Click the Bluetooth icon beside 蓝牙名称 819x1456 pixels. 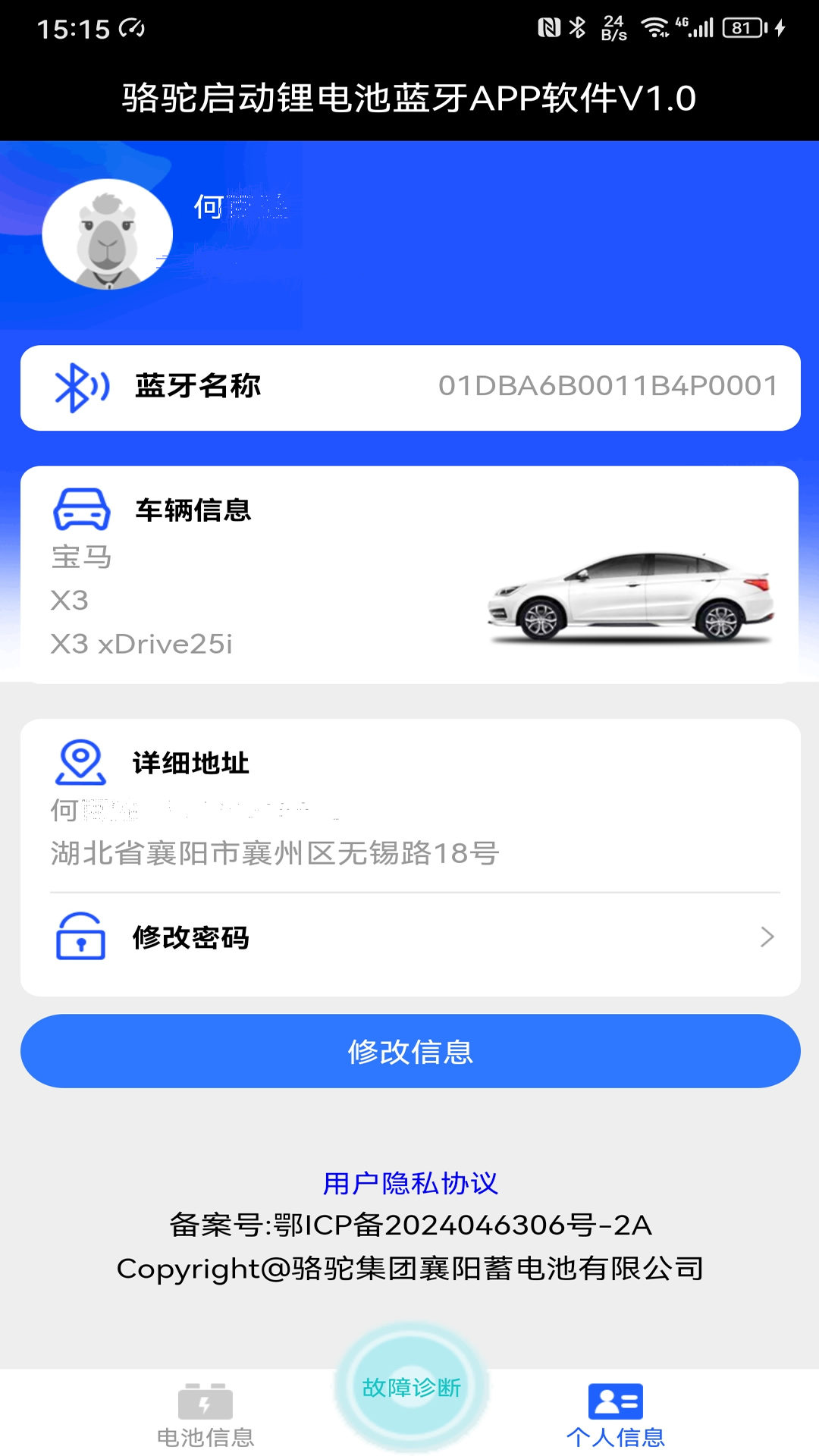tap(80, 384)
